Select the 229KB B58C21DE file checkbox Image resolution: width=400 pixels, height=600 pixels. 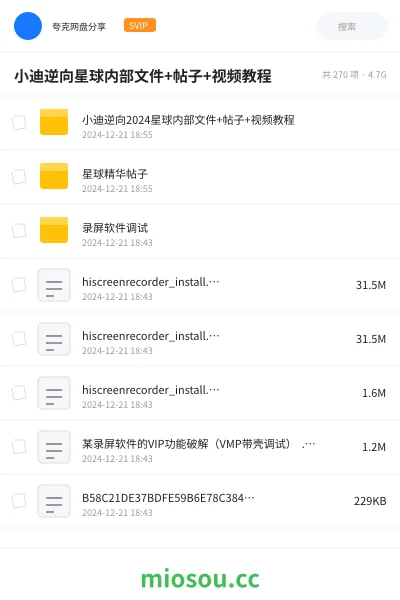pyautogui.click(x=19, y=501)
